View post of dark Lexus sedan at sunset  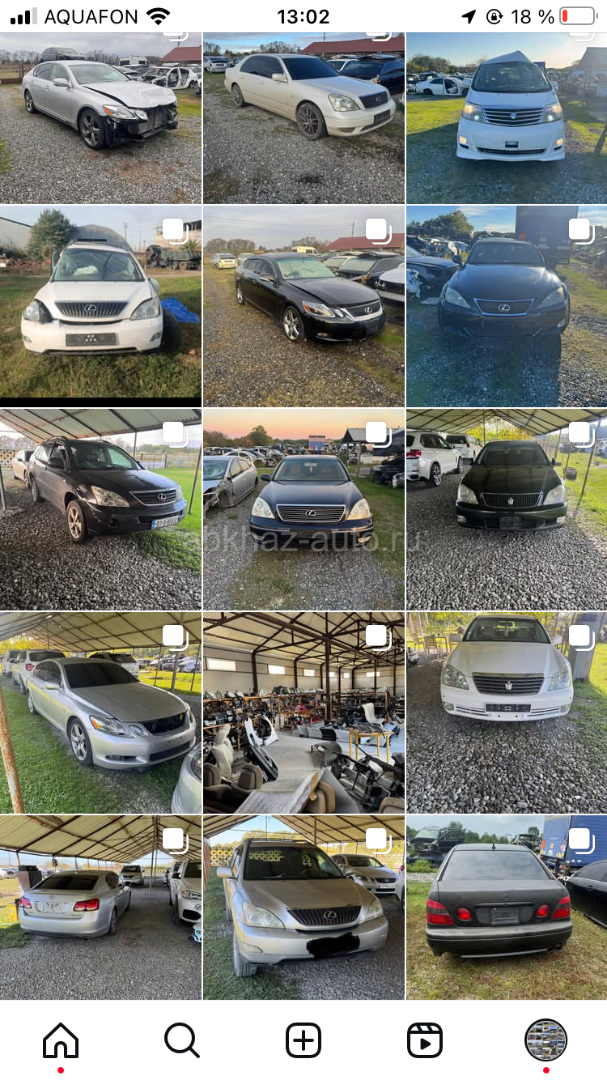pyautogui.click(x=303, y=508)
